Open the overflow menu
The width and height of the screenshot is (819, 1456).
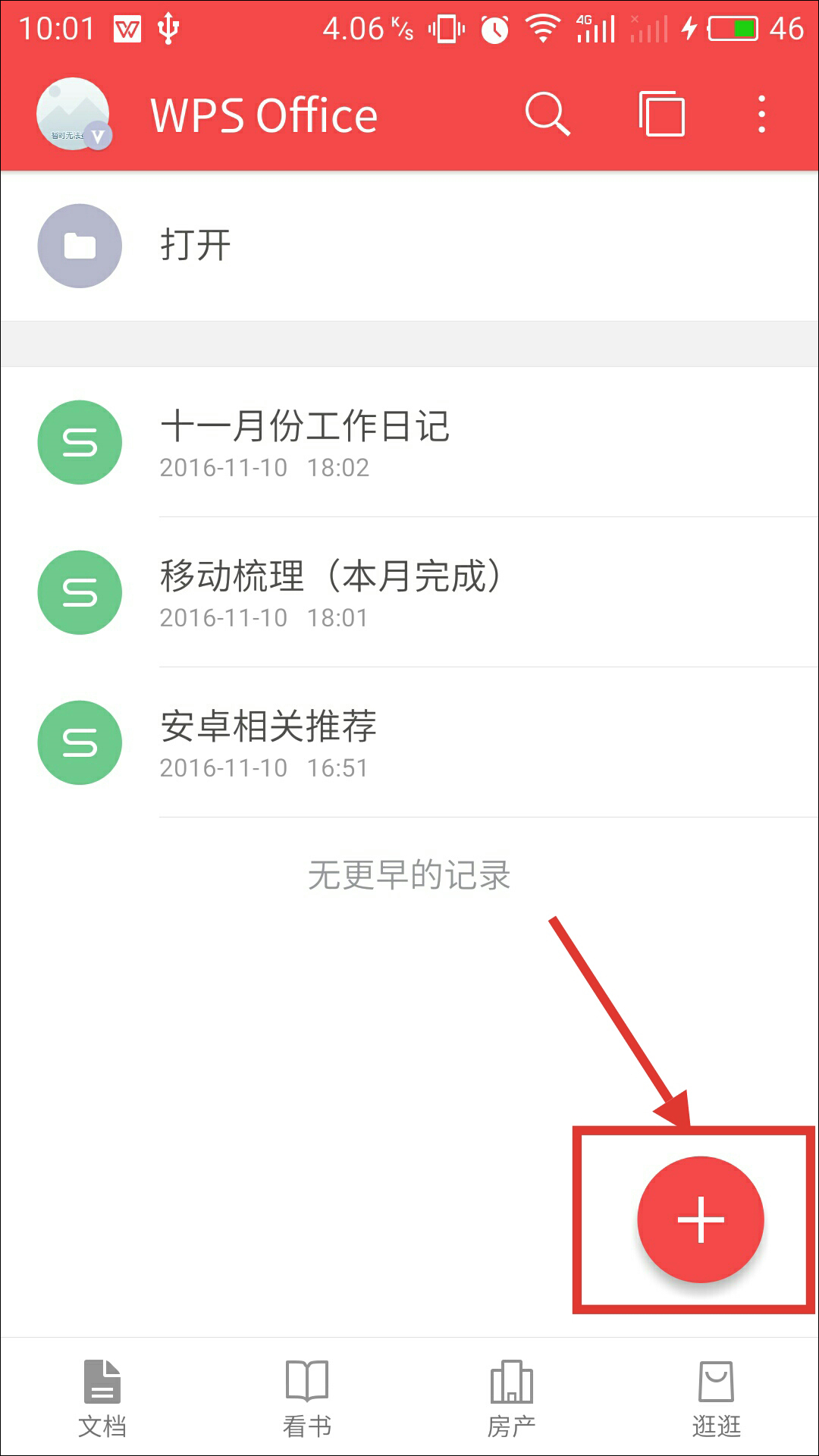761,115
